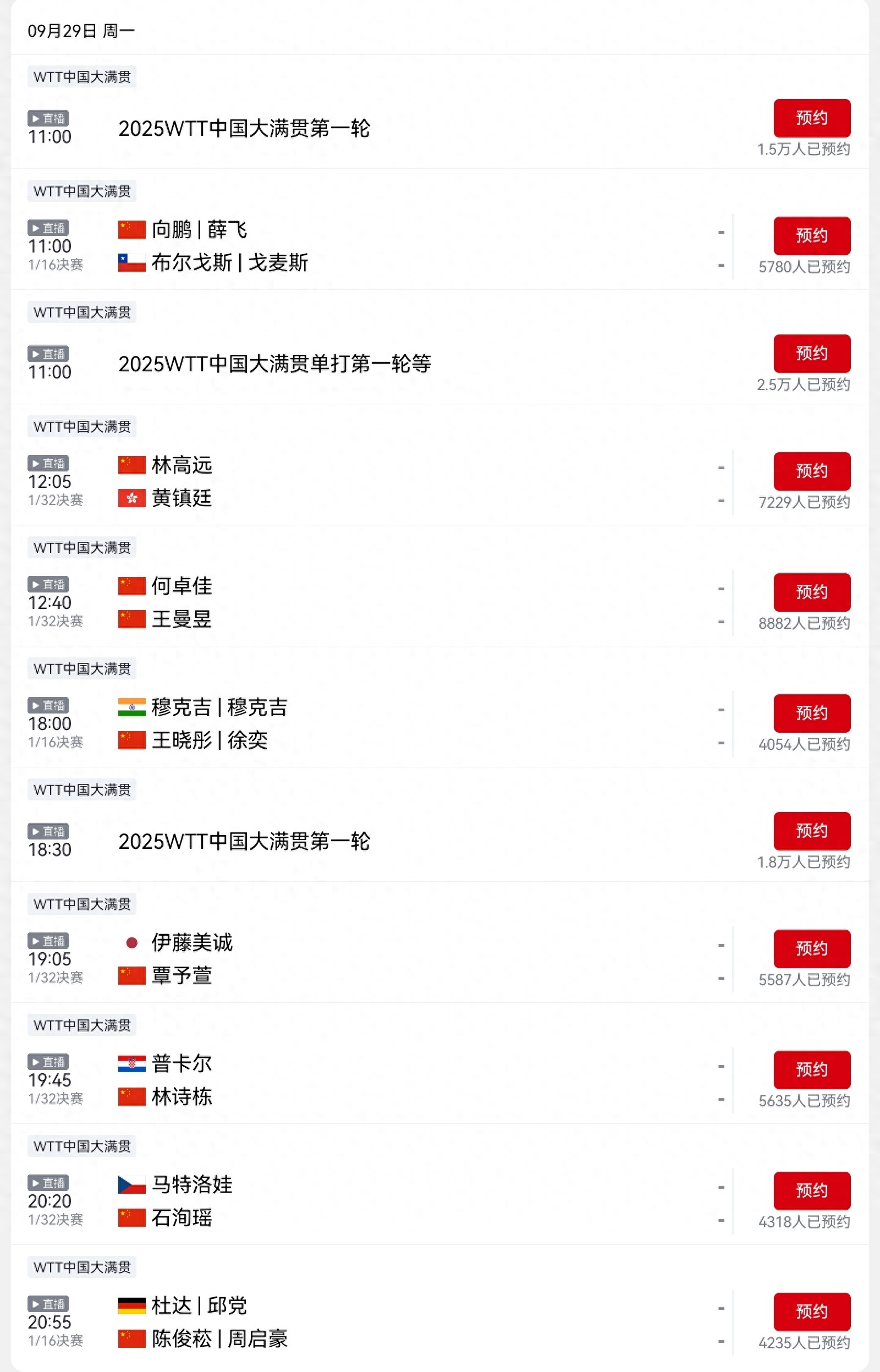The height and width of the screenshot is (1372, 880).
Task: Click the Croatia flag icon beside 普卡尔
Action: (x=132, y=1063)
